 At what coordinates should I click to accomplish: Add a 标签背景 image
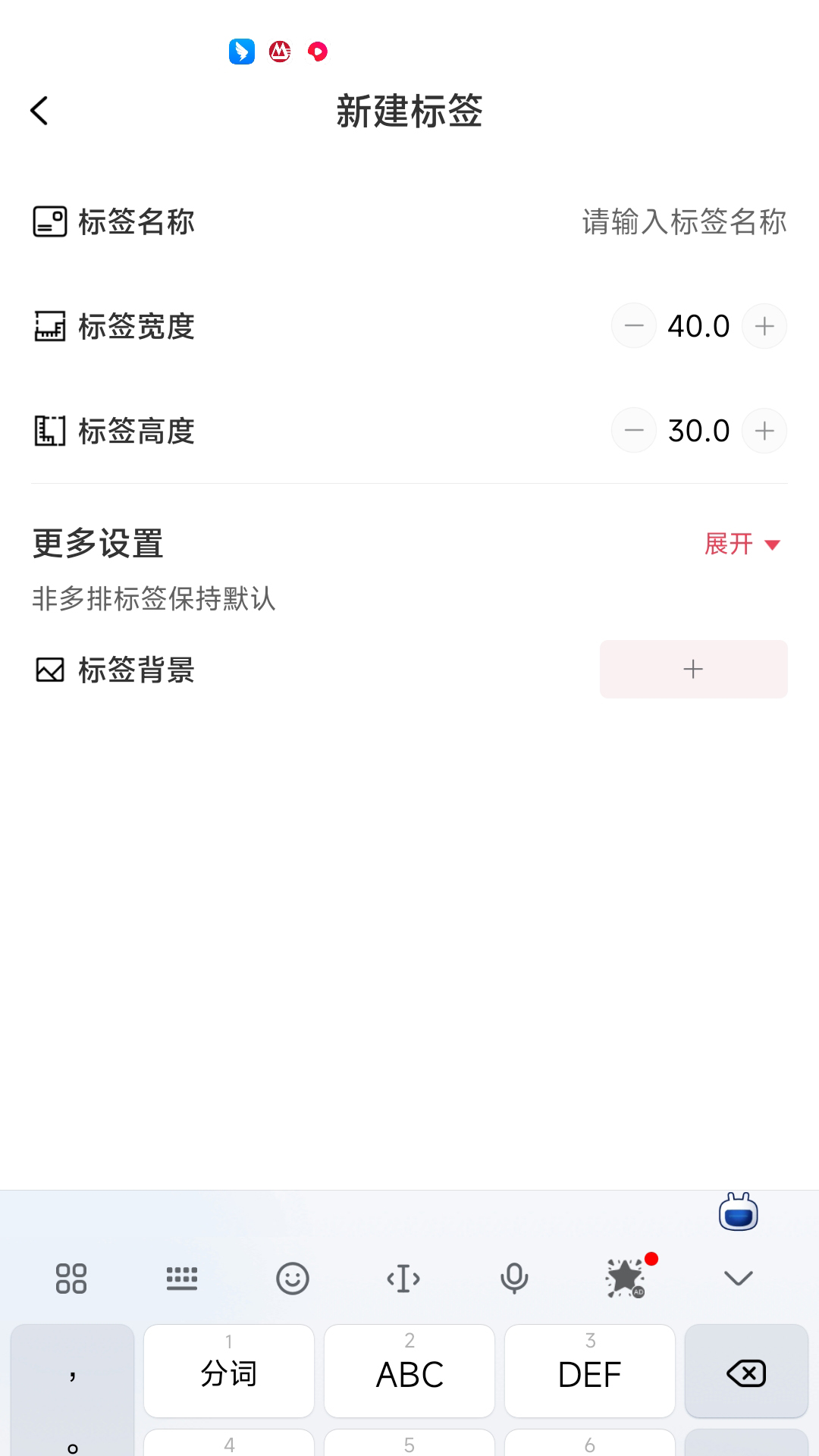click(693, 669)
